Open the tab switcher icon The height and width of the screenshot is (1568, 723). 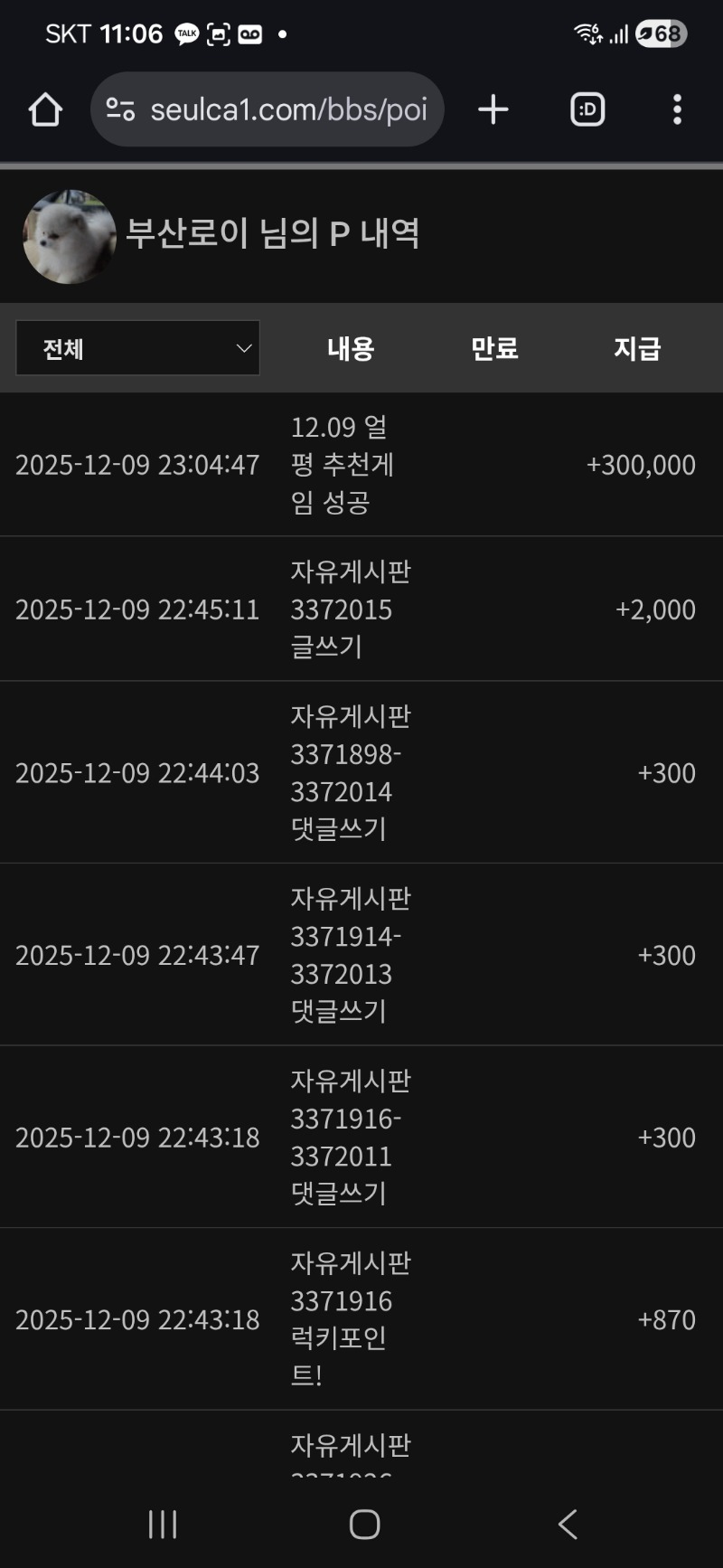coord(586,109)
